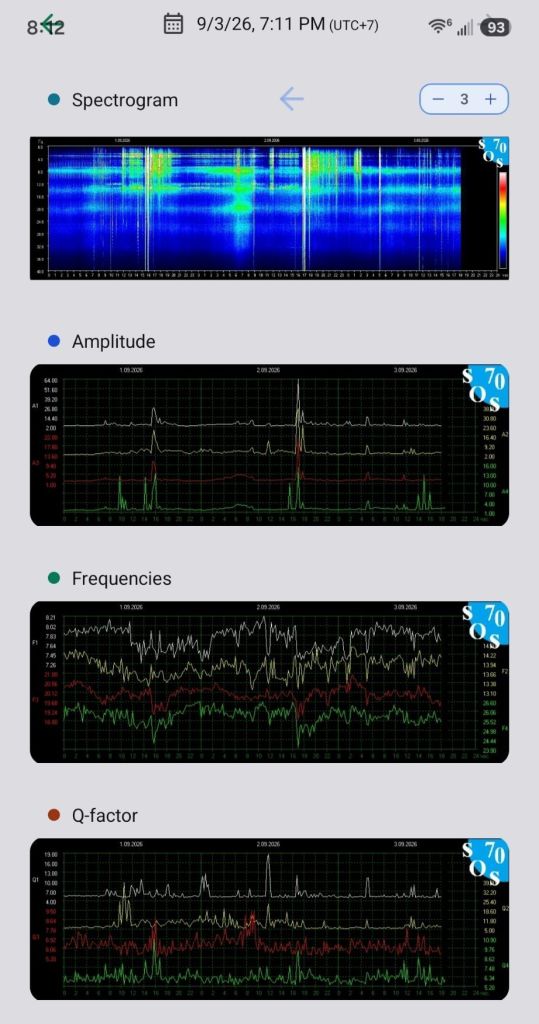Open the calendar date picker
The width and height of the screenshot is (539, 1024).
coord(172,25)
